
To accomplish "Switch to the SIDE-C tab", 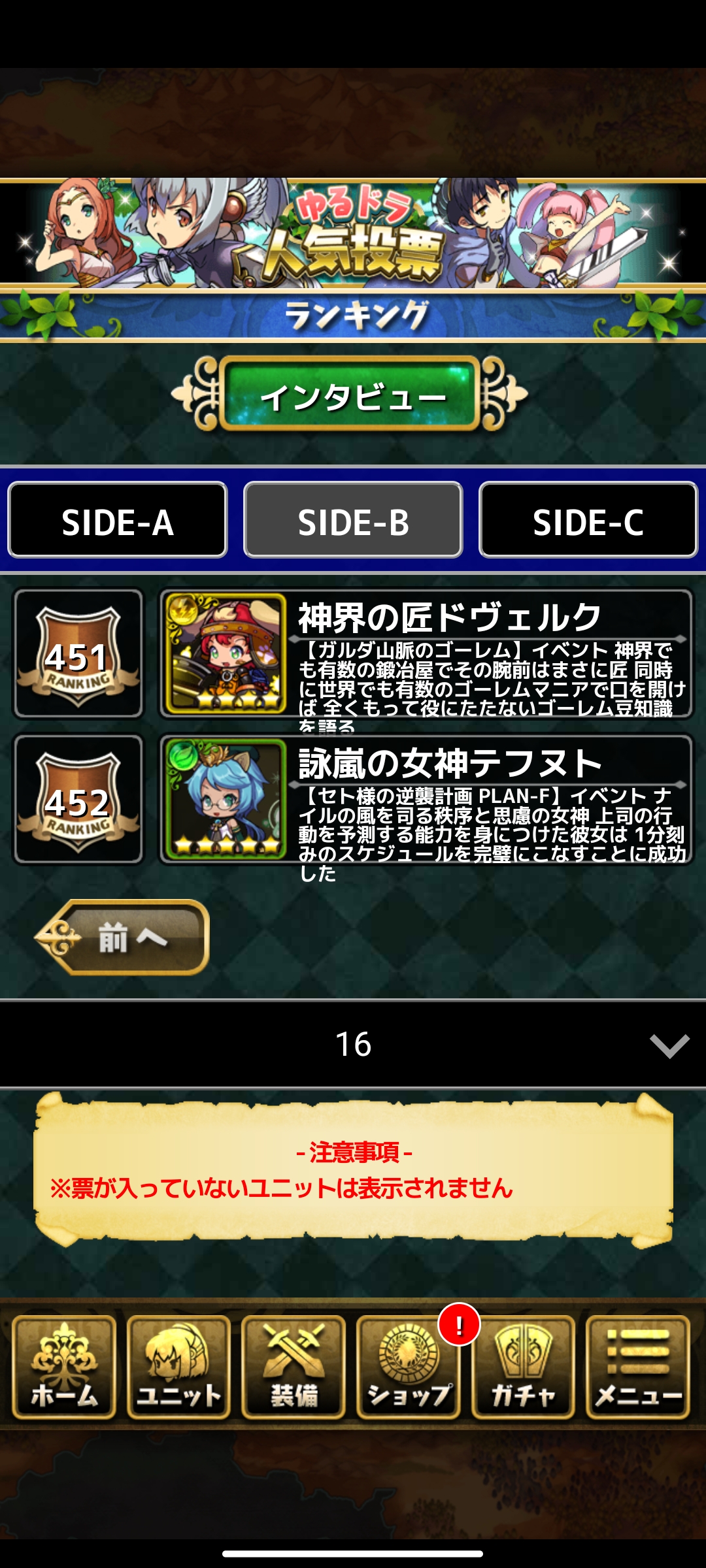I will click(588, 520).
